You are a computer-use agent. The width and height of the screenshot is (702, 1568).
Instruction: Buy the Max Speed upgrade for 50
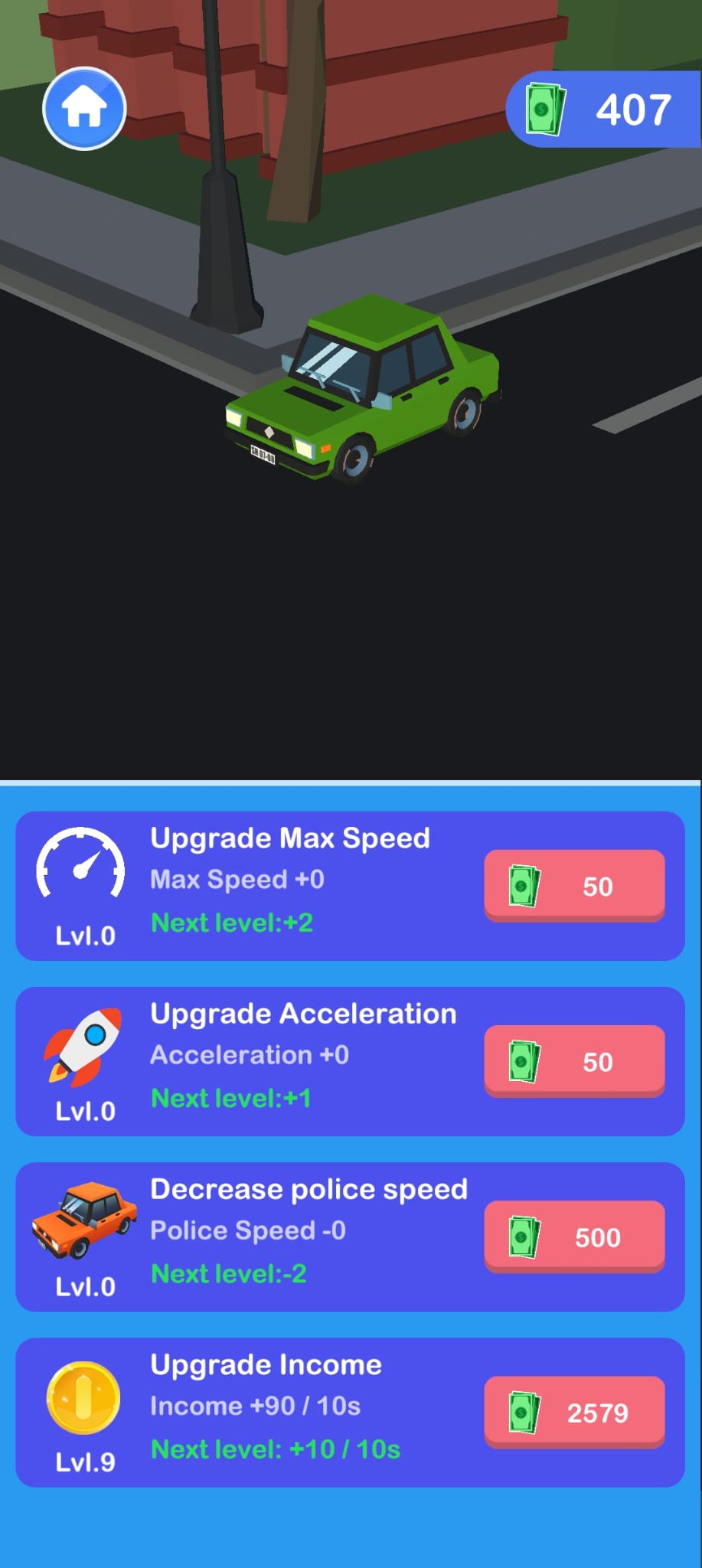(x=574, y=885)
